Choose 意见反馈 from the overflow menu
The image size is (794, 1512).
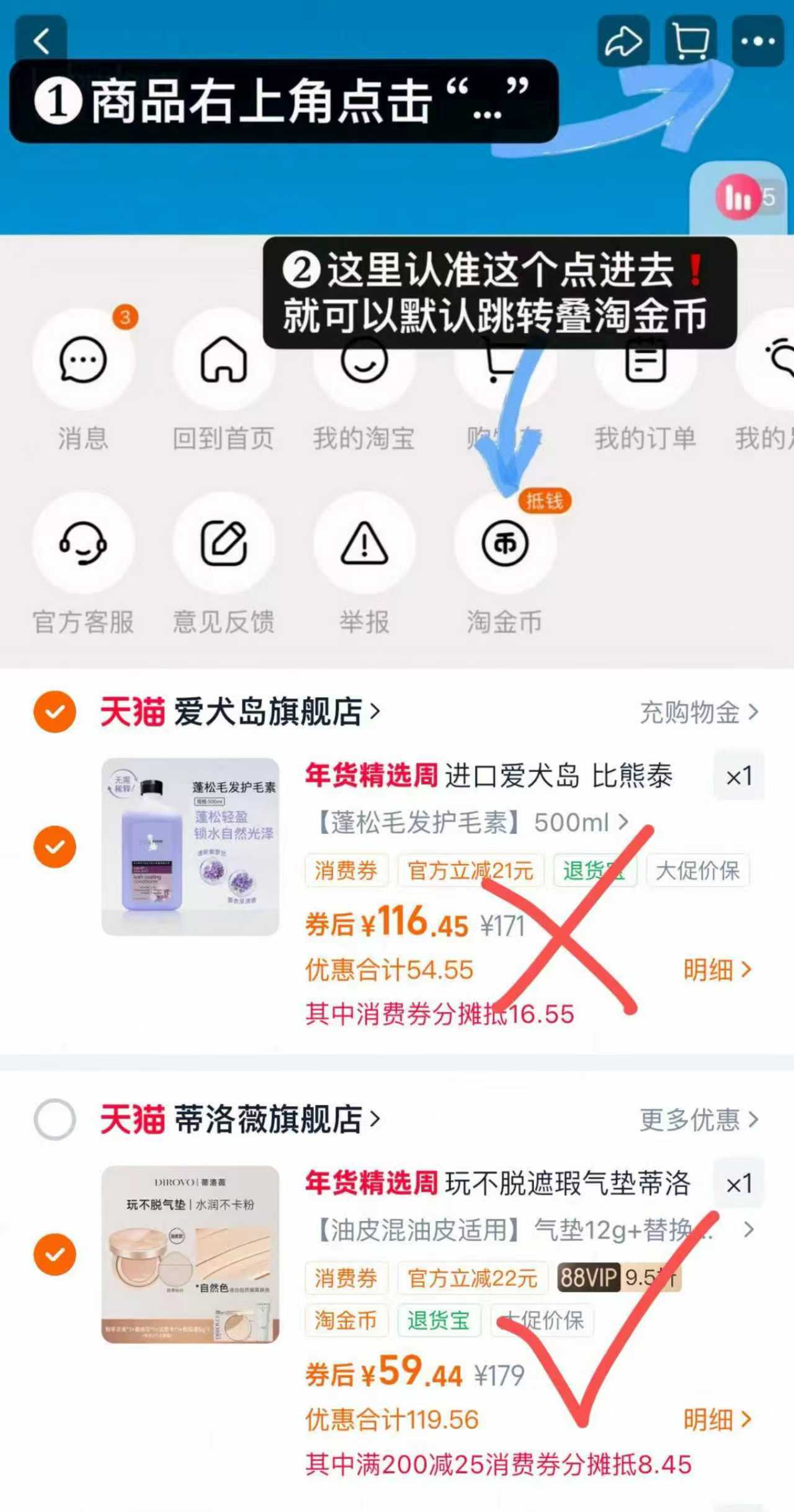click(225, 543)
